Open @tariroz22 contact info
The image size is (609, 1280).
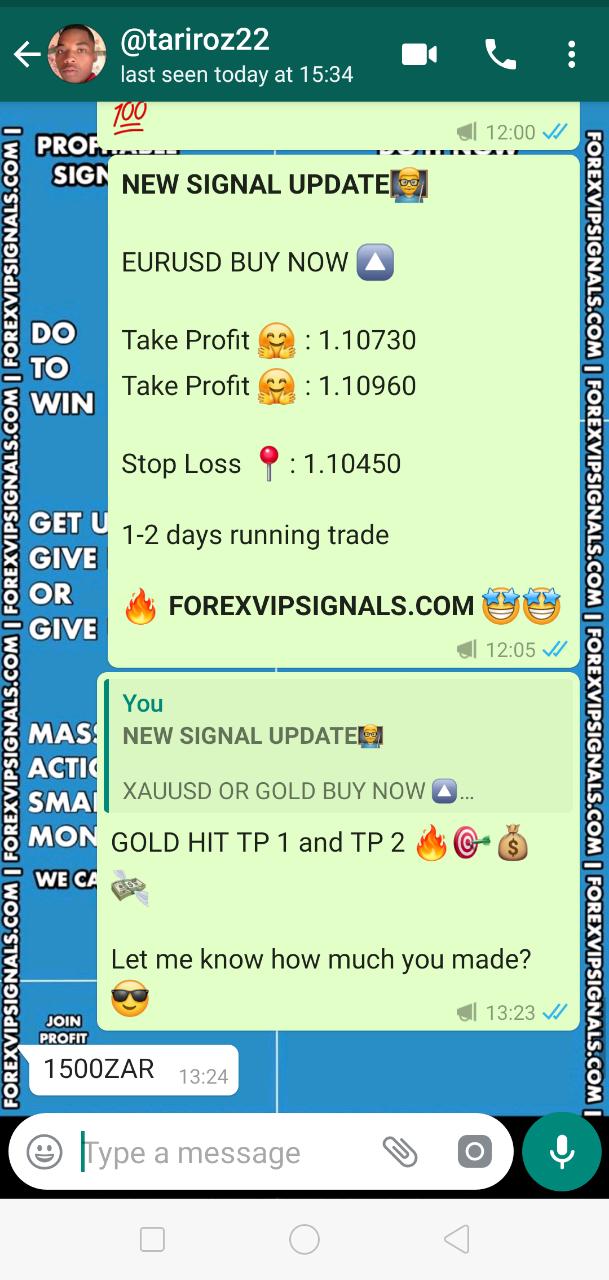pyautogui.click(x=236, y=54)
